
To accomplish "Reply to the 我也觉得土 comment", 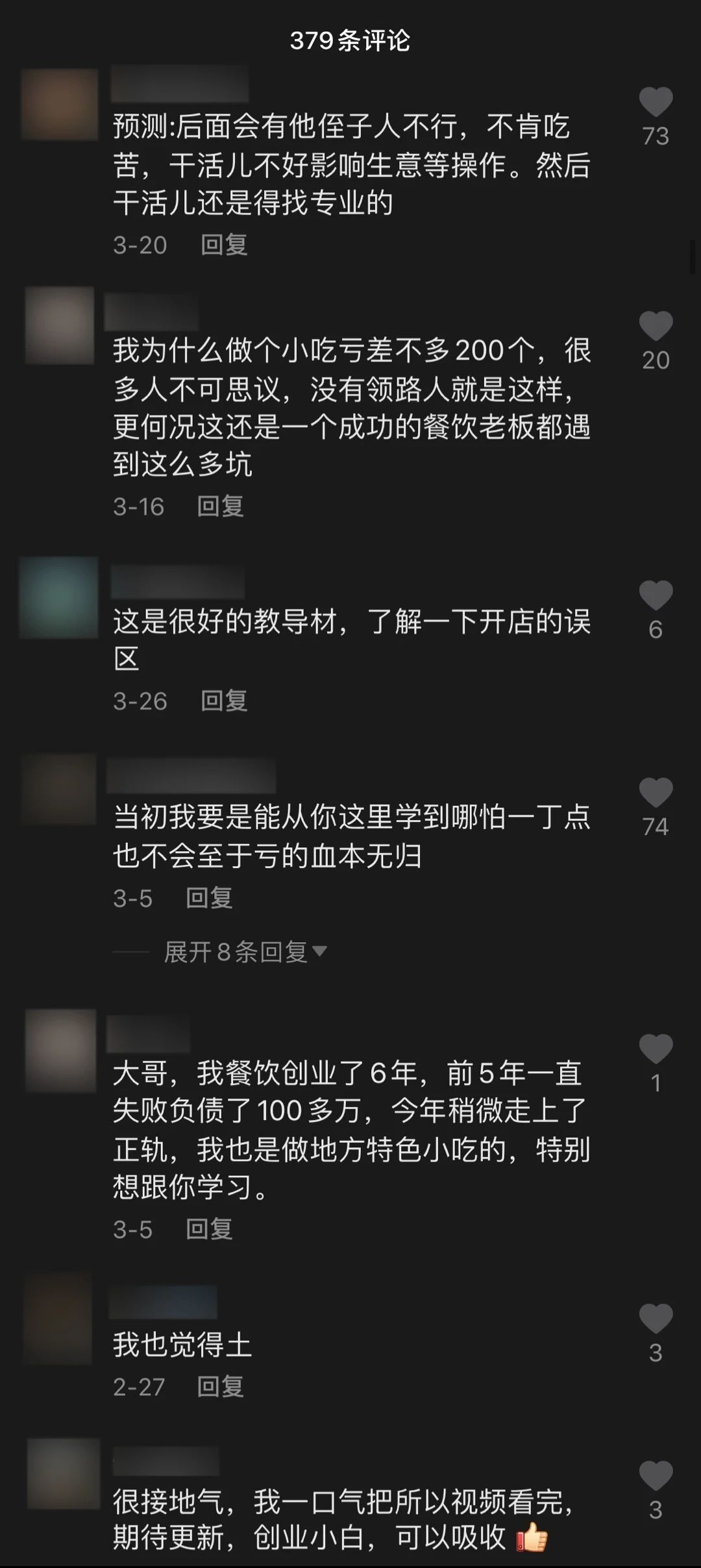I will (x=220, y=1387).
